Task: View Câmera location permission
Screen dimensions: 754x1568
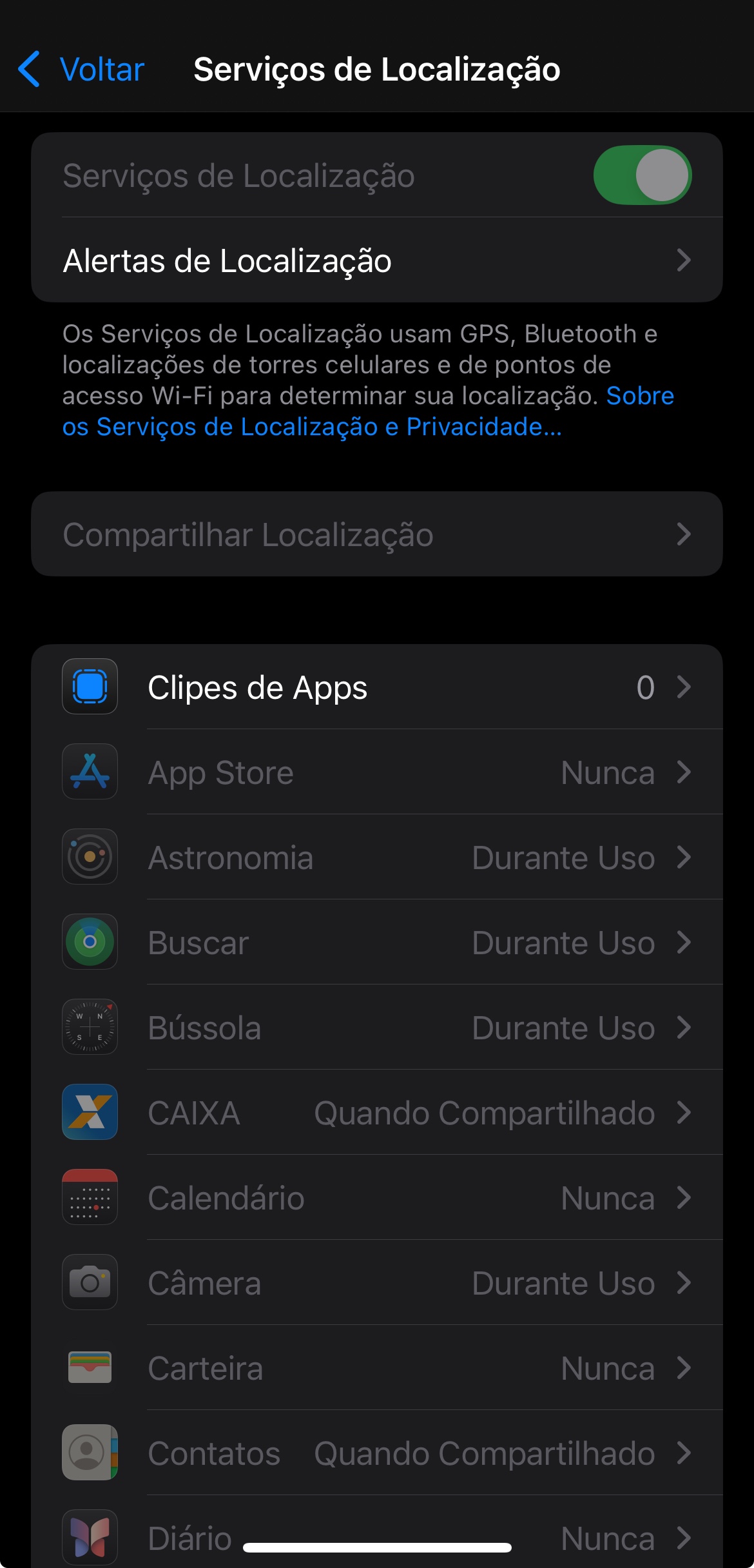Action: click(376, 1283)
